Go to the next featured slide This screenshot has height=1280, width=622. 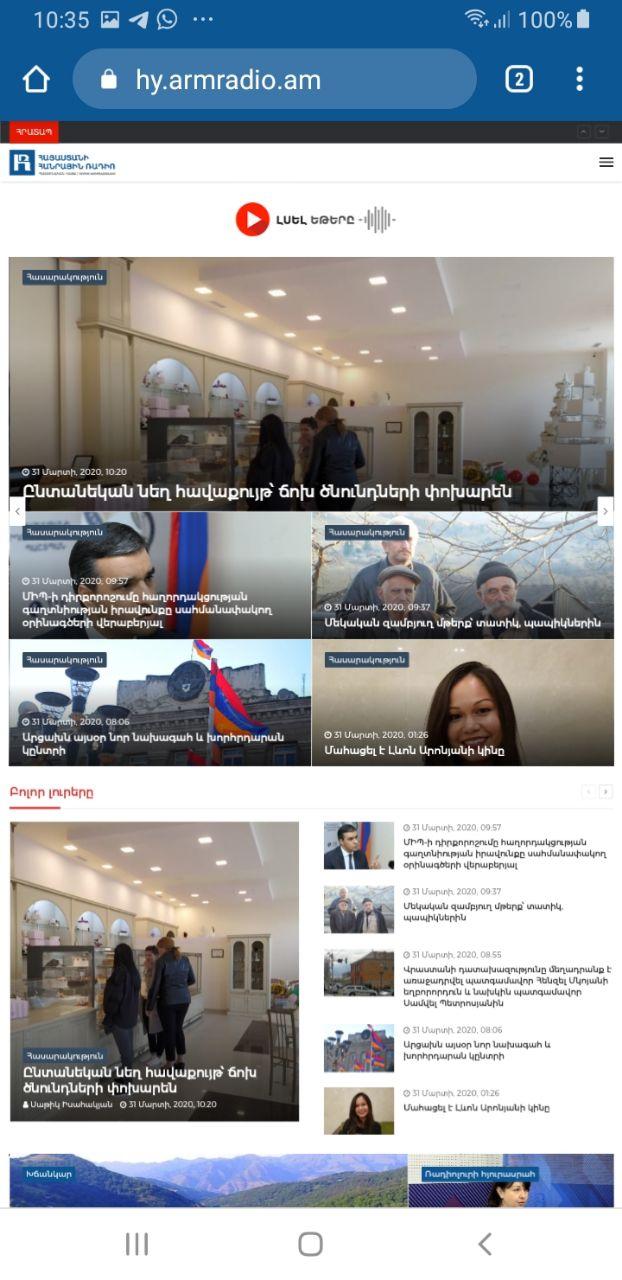point(605,511)
